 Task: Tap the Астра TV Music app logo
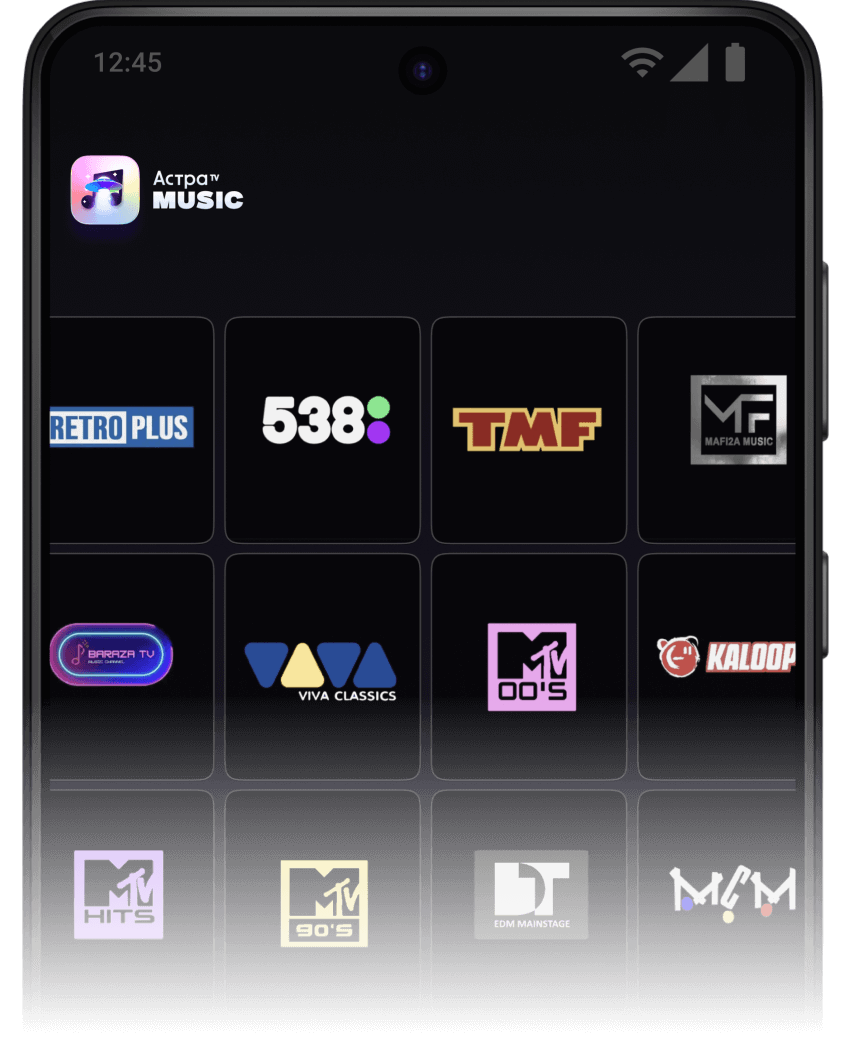(x=104, y=190)
